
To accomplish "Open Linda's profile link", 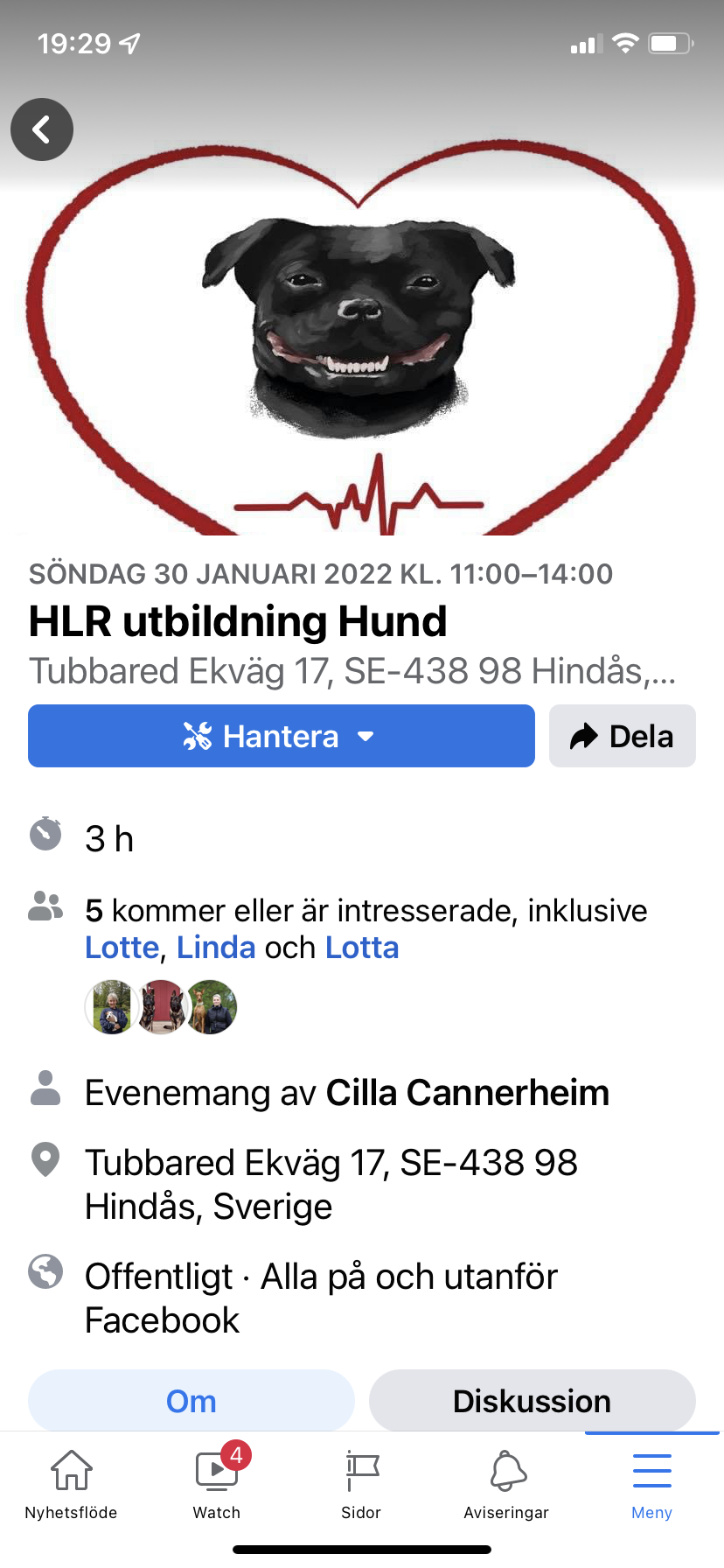I will (216, 948).
